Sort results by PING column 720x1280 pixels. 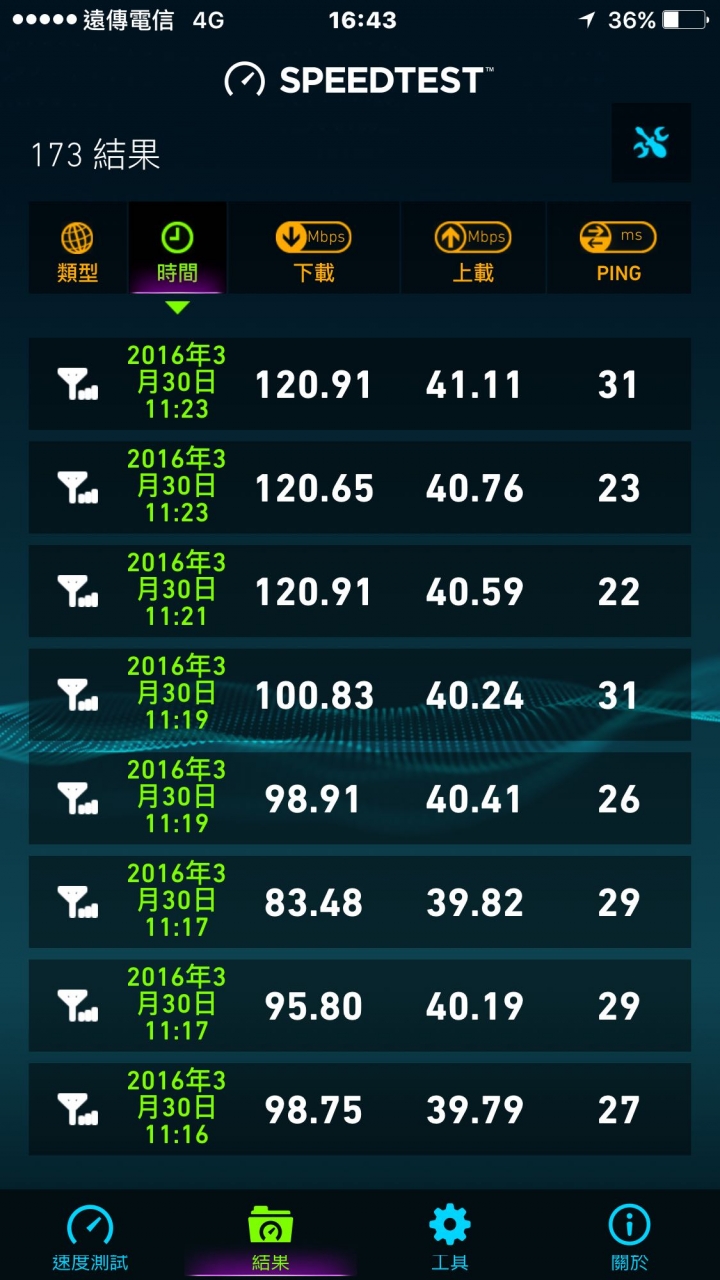(618, 250)
